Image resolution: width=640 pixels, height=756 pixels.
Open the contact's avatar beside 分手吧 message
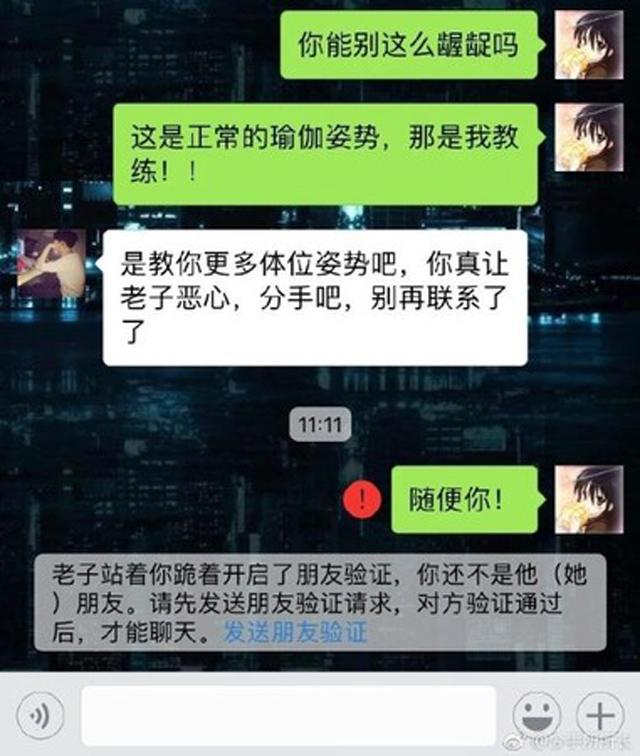tap(52, 264)
